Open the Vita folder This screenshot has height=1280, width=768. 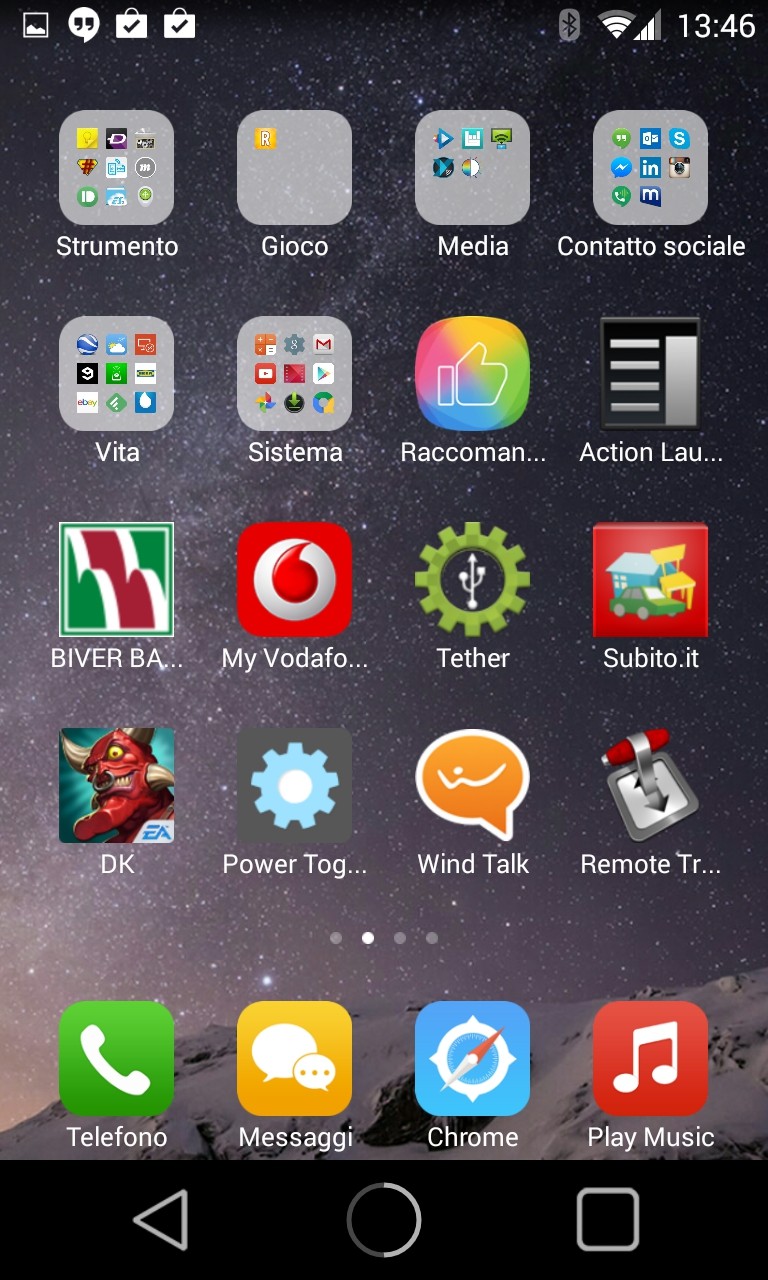(116, 373)
